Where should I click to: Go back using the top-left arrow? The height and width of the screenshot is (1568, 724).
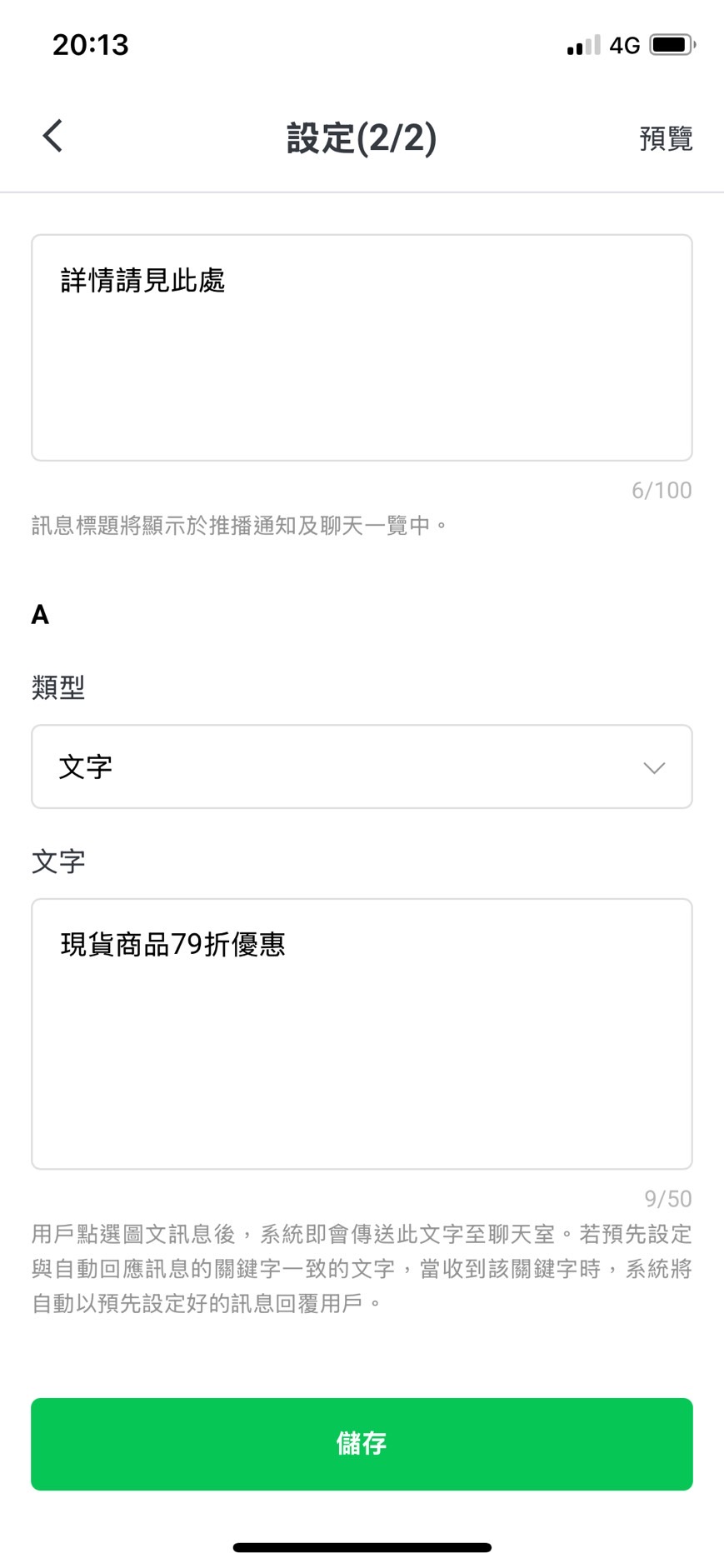click(x=52, y=136)
